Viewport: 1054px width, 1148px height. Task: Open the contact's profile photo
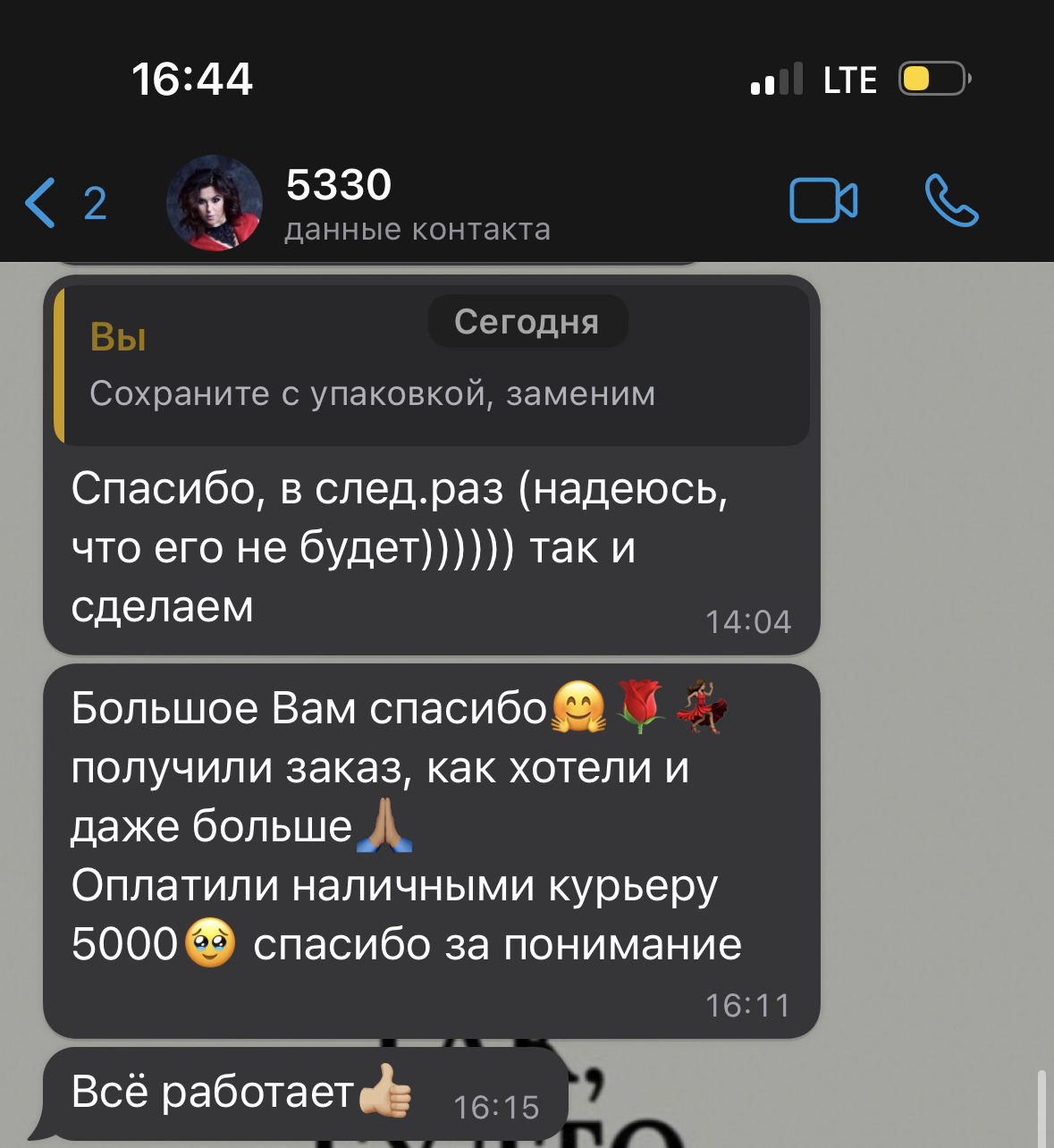click(x=215, y=203)
